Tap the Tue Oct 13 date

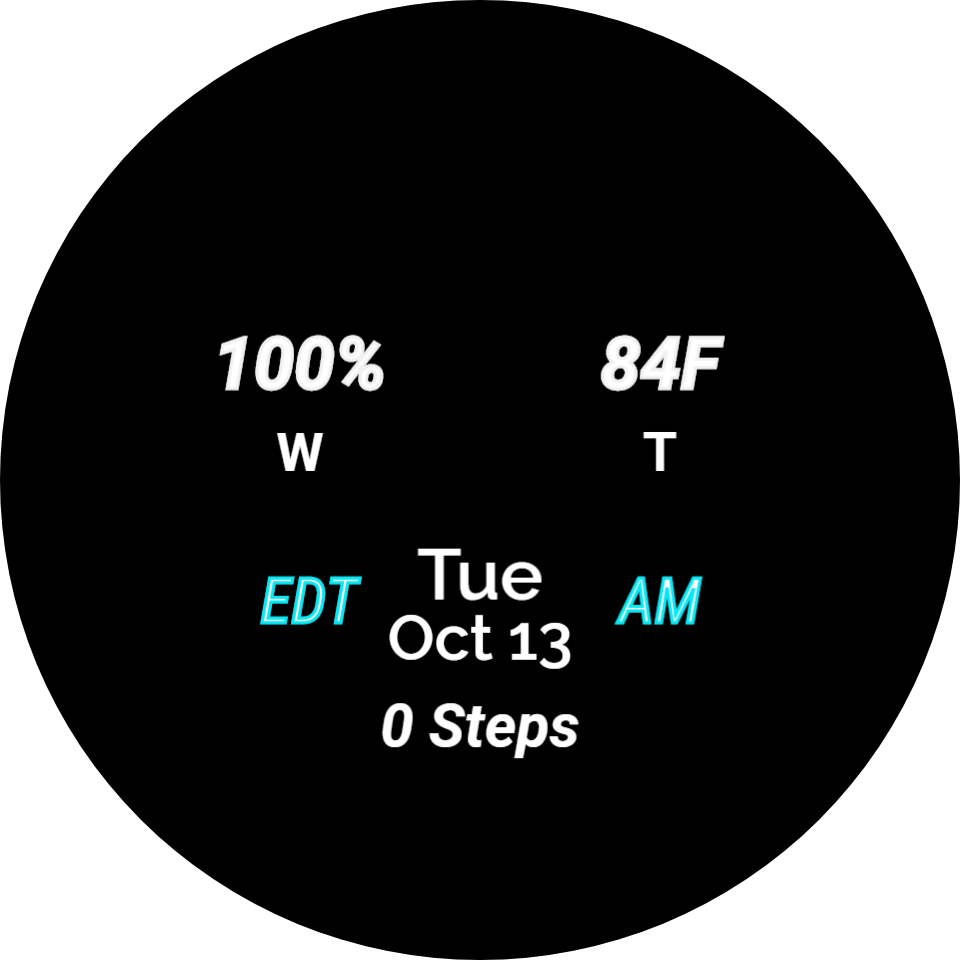[480, 607]
